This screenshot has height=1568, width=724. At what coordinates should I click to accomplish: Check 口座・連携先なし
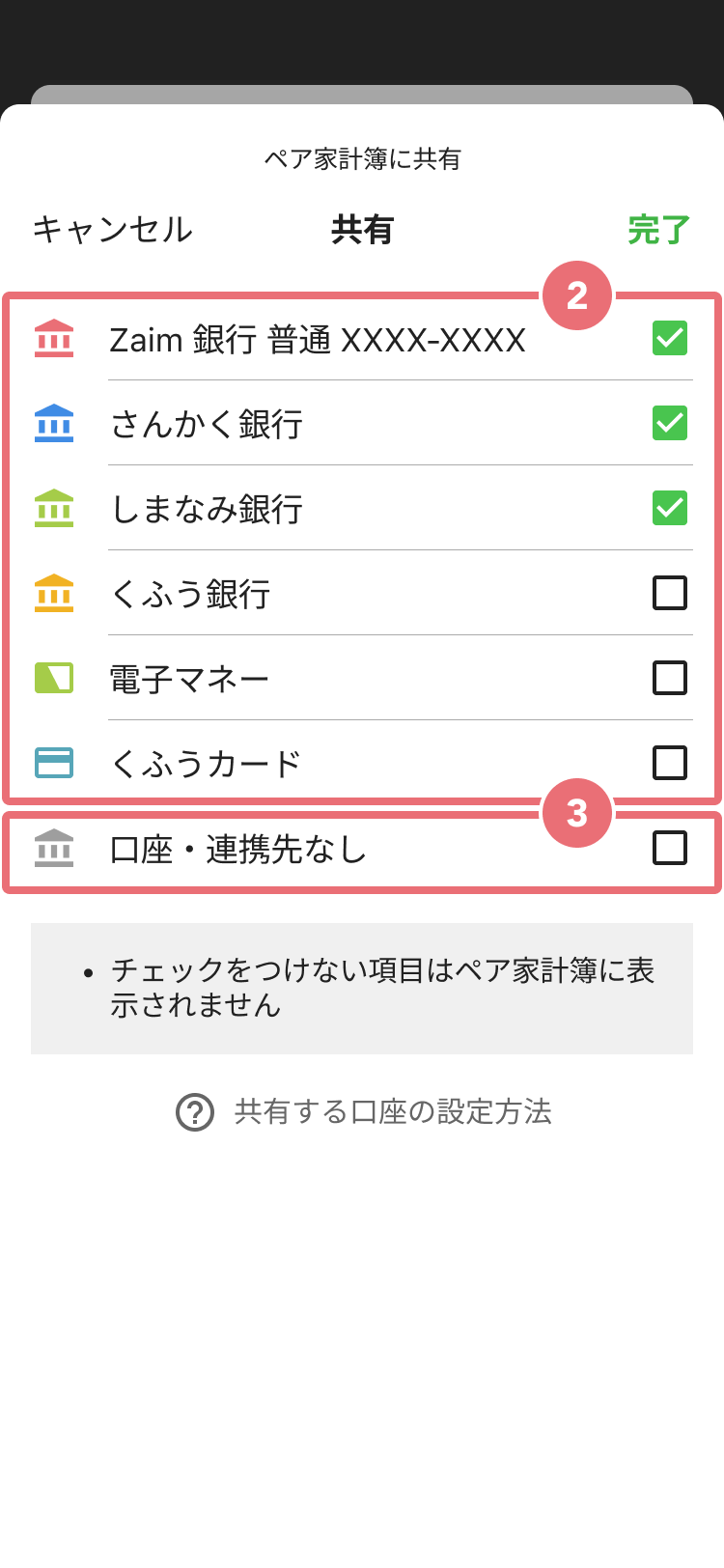[670, 848]
